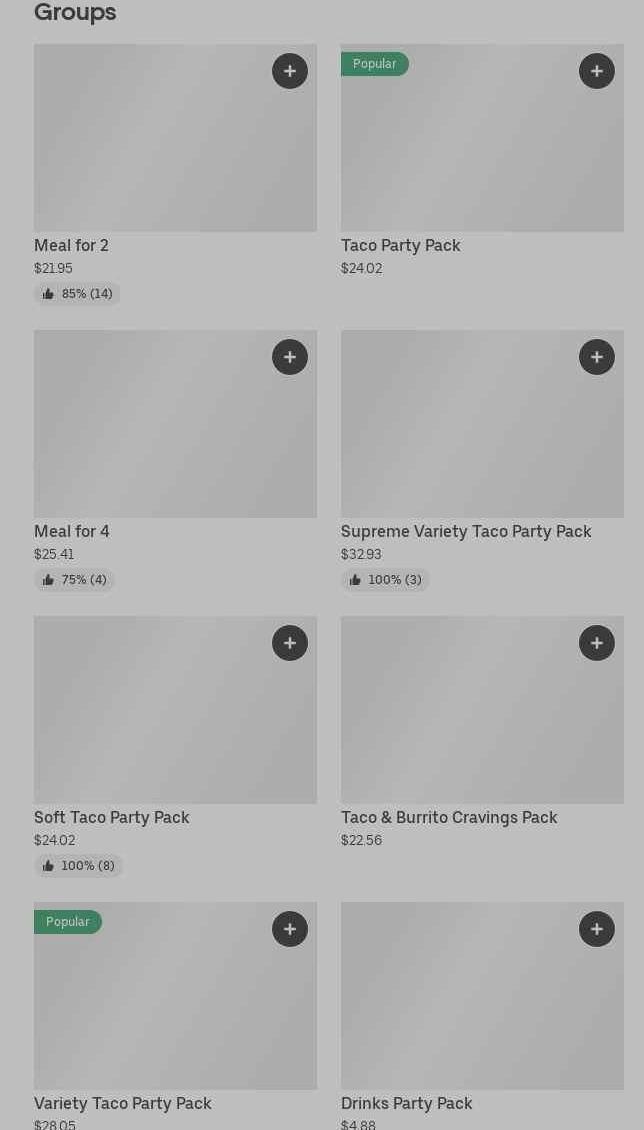Viewport: 644px width, 1130px height.
Task: Add Taco Party Pack to cart
Action: click(597, 71)
